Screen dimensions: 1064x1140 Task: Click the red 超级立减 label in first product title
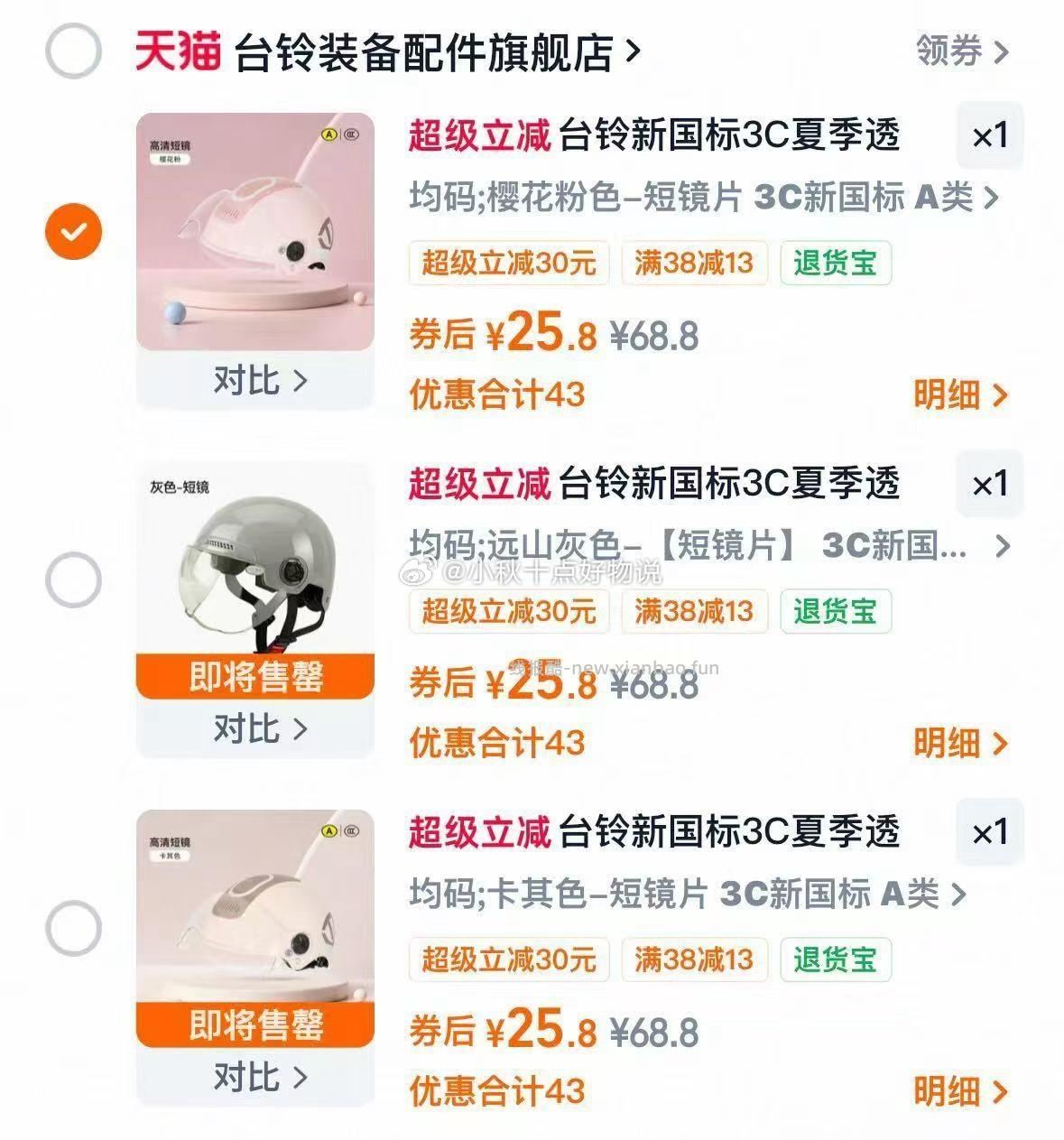[x=478, y=135]
